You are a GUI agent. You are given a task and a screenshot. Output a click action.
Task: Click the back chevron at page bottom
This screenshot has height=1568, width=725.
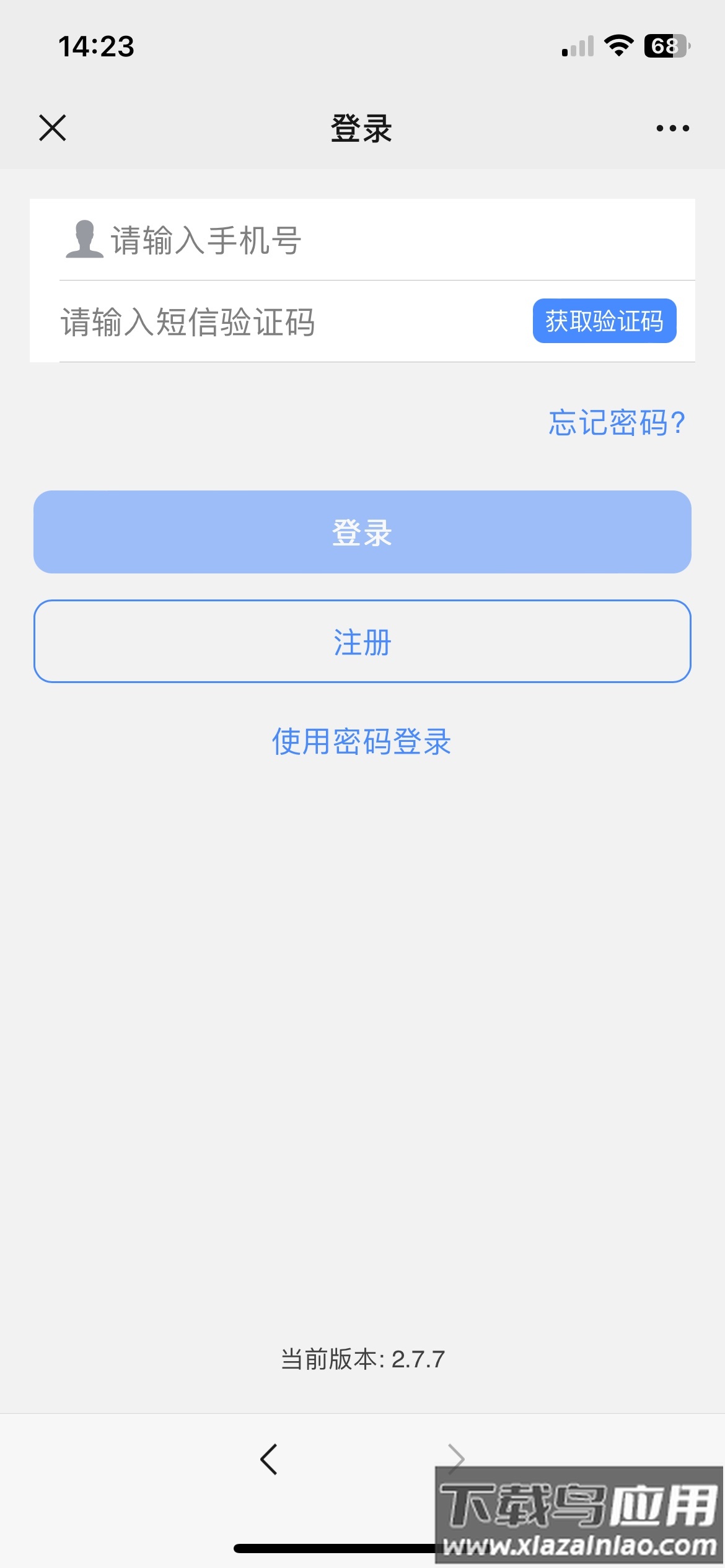click(268, 1458)
